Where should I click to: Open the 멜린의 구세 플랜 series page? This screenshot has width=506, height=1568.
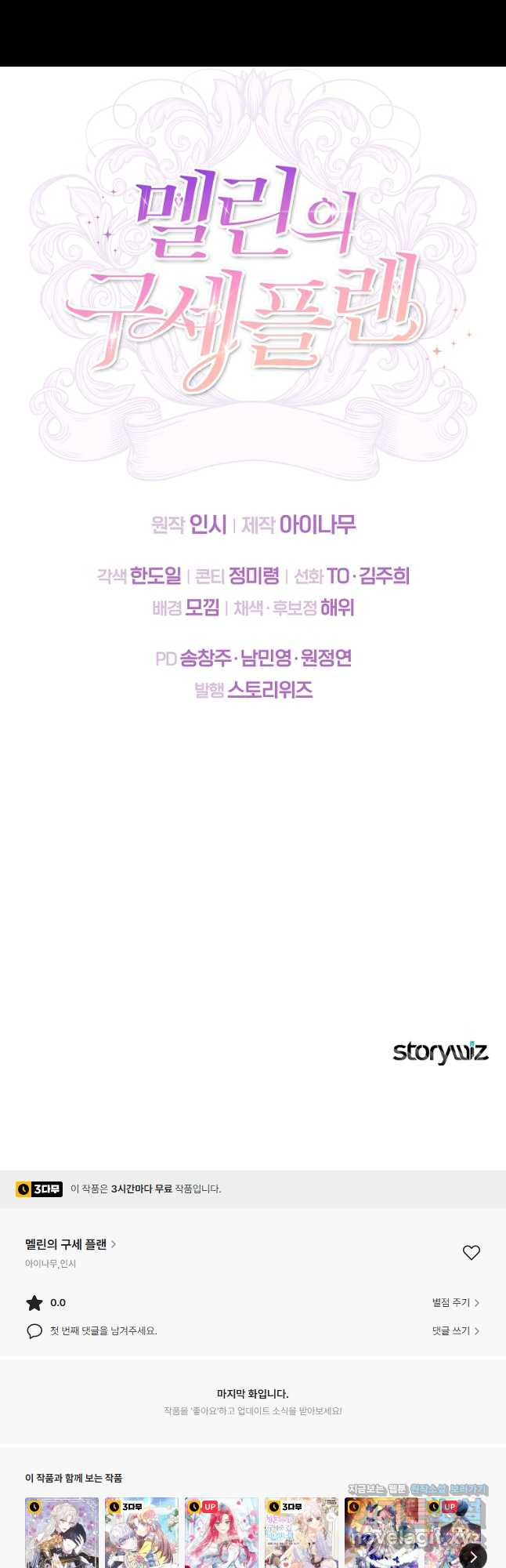coord(70,1244)
